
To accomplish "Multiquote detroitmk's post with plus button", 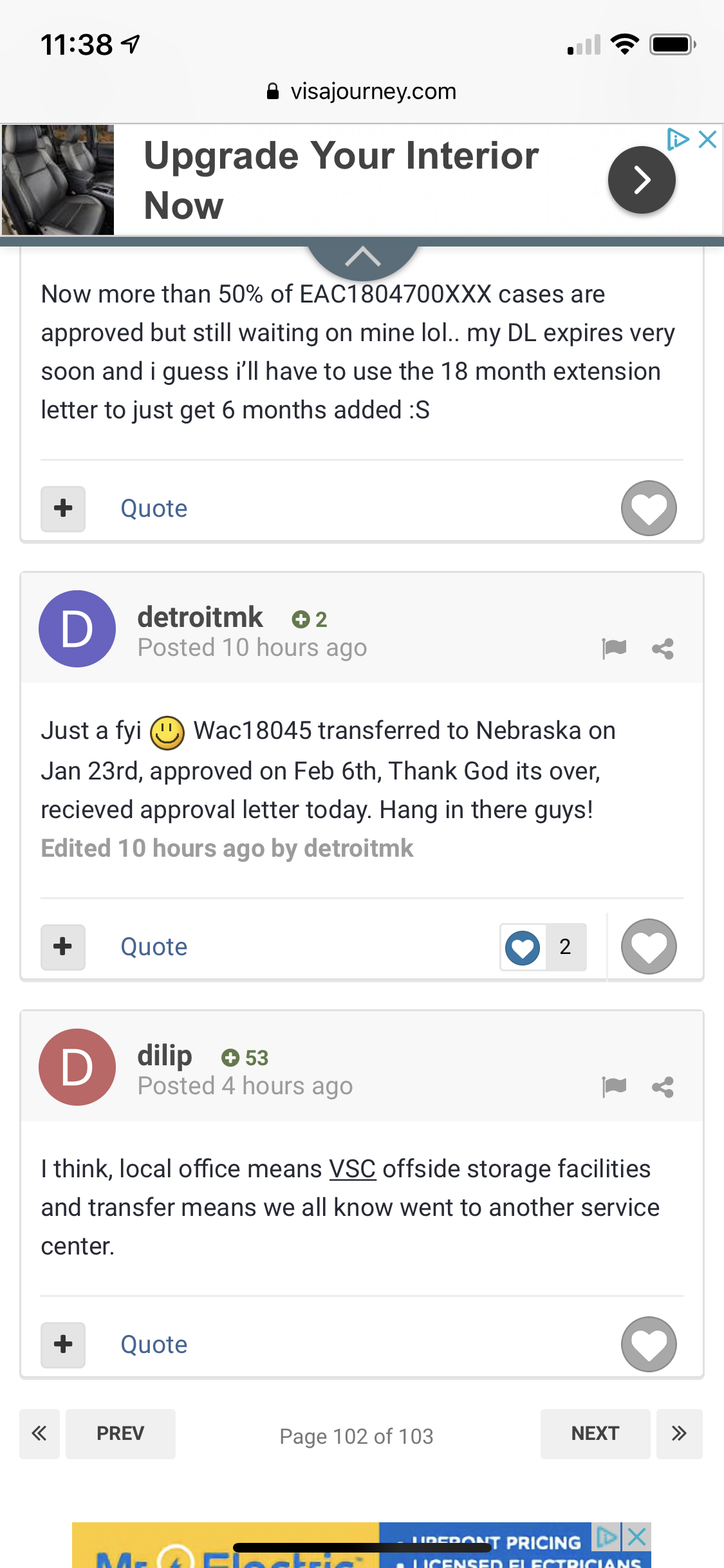I will pos(63,947).
